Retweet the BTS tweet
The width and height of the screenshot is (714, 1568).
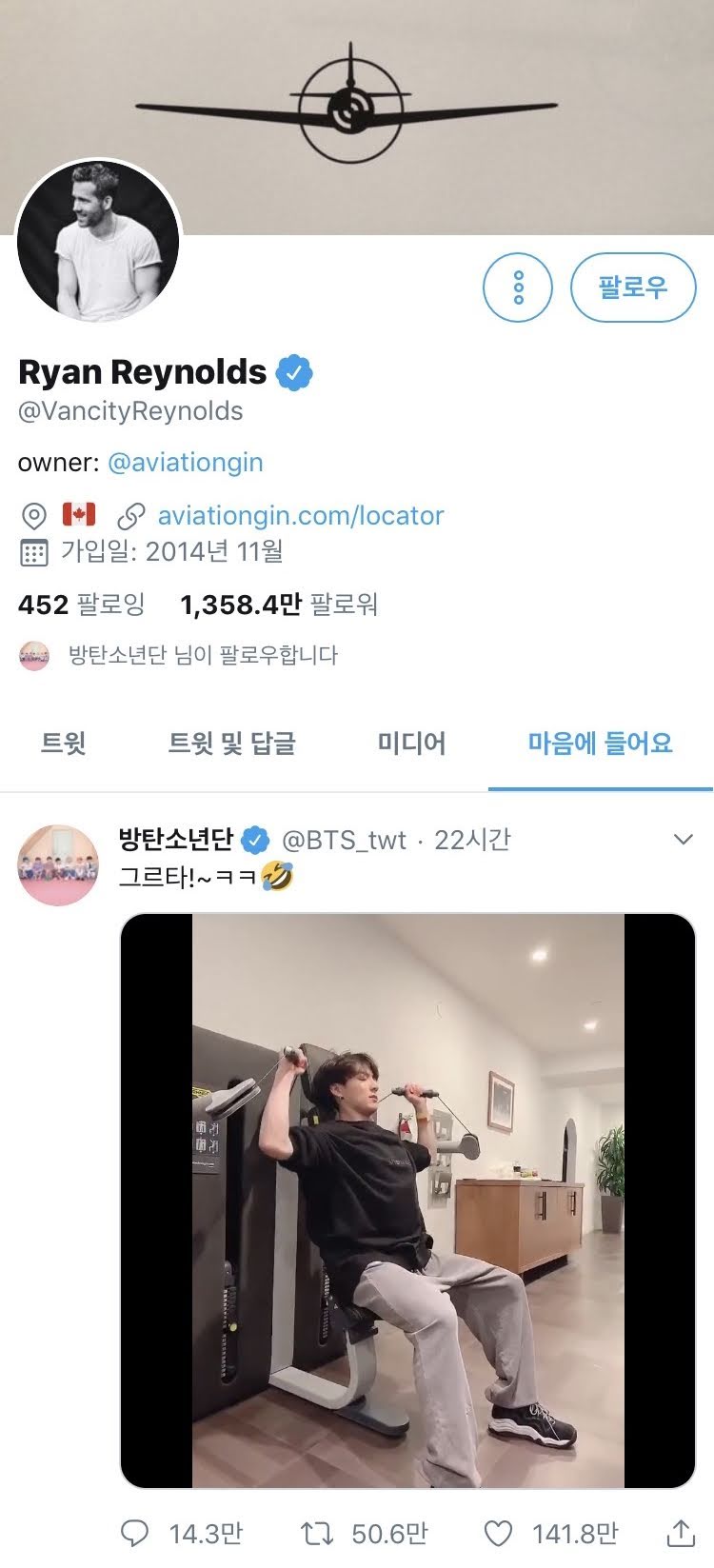pyautogui.click(x=316, y=1533)
